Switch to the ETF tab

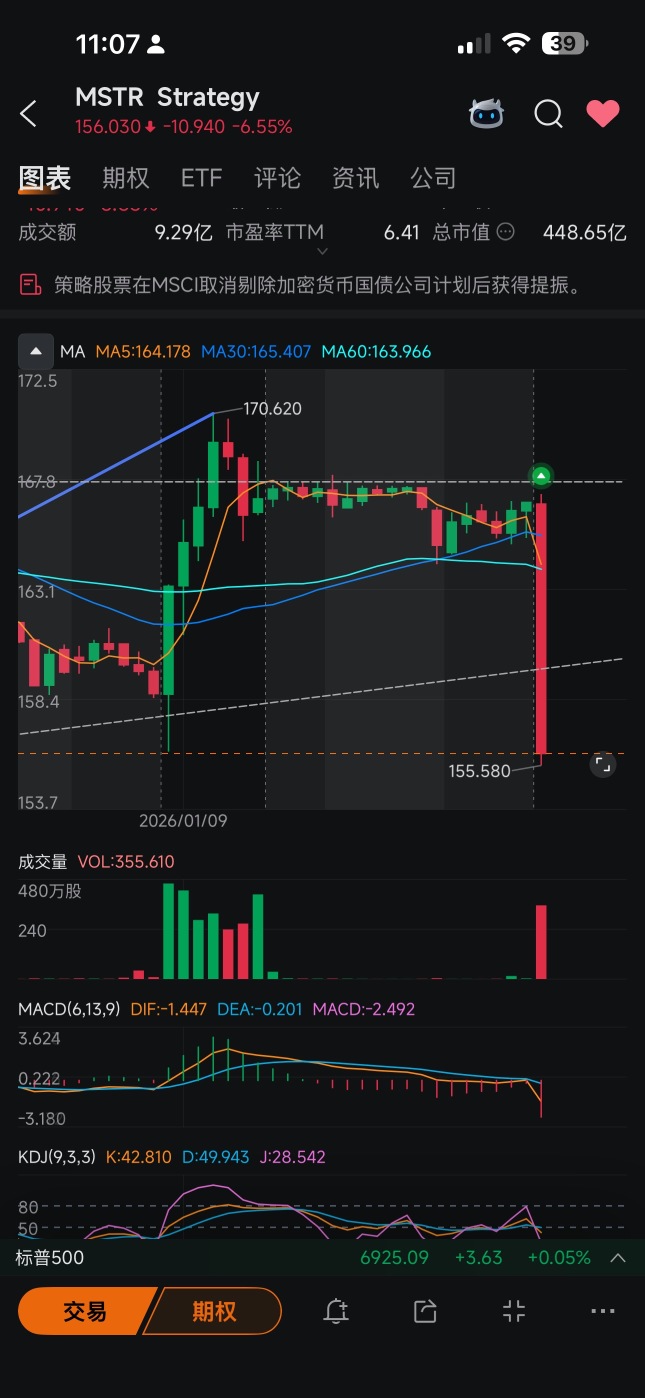tap(201, 178)
